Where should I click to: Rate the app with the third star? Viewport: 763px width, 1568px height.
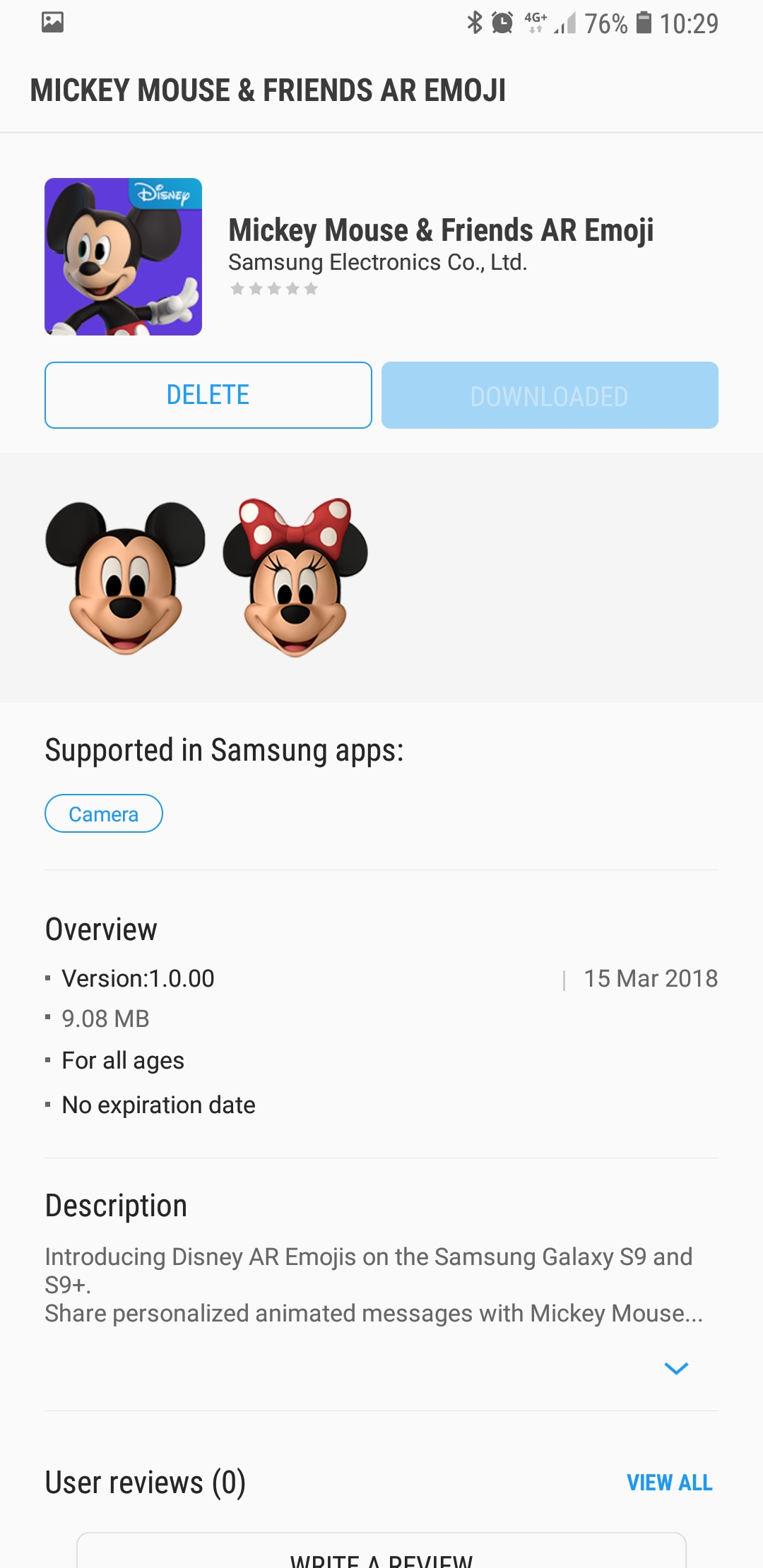[x=273, y=289]
